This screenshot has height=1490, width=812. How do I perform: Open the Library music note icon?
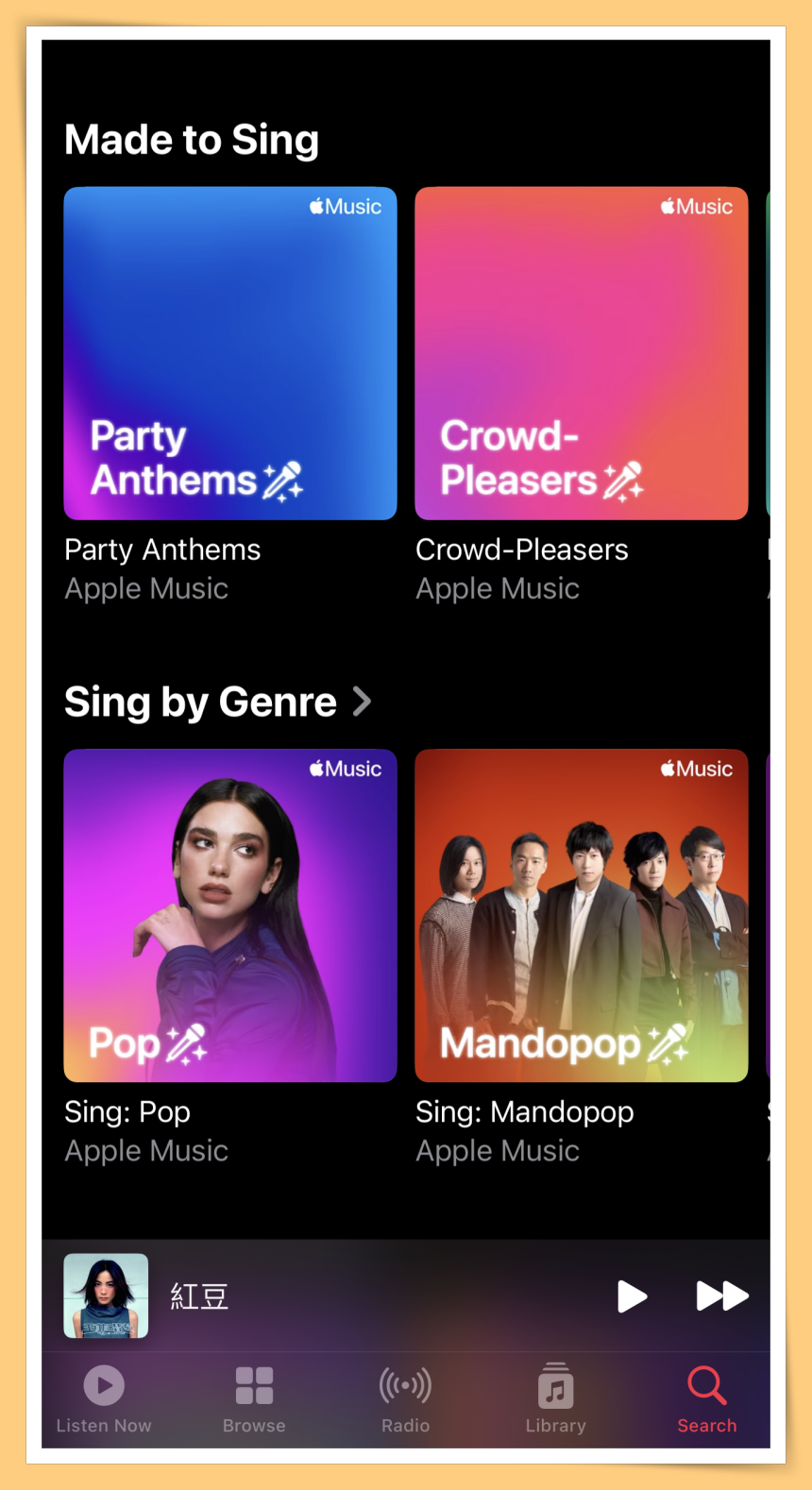coord(555,1386)
